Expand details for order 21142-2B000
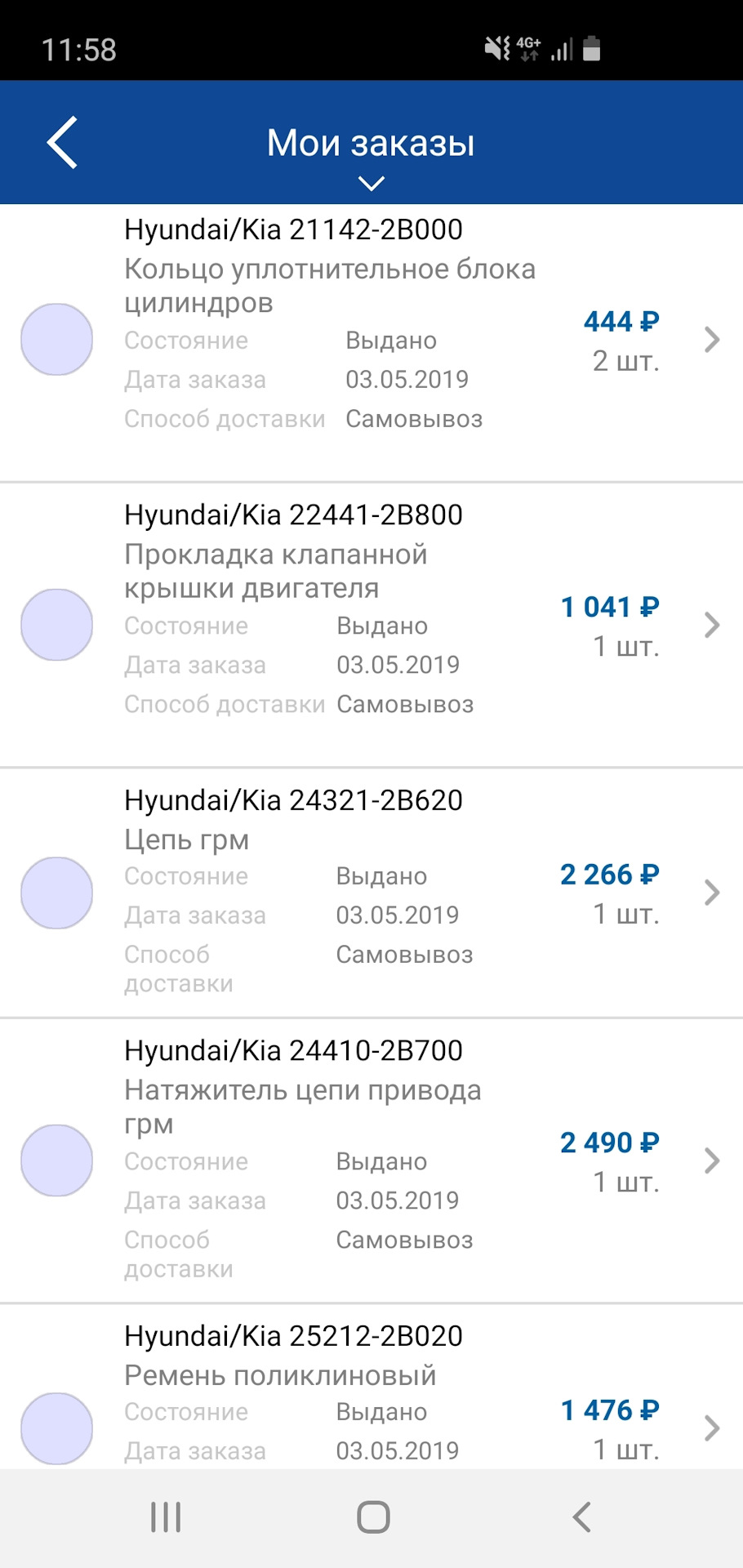 (x=711, y=340)
